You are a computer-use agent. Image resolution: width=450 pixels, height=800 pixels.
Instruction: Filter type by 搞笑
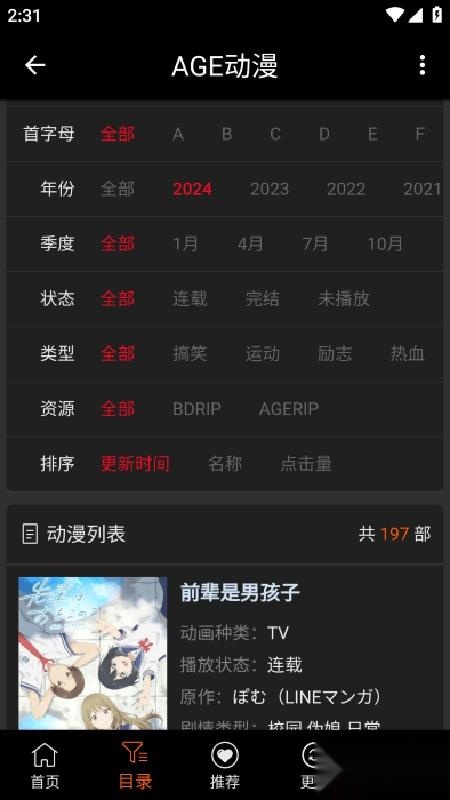190,354
